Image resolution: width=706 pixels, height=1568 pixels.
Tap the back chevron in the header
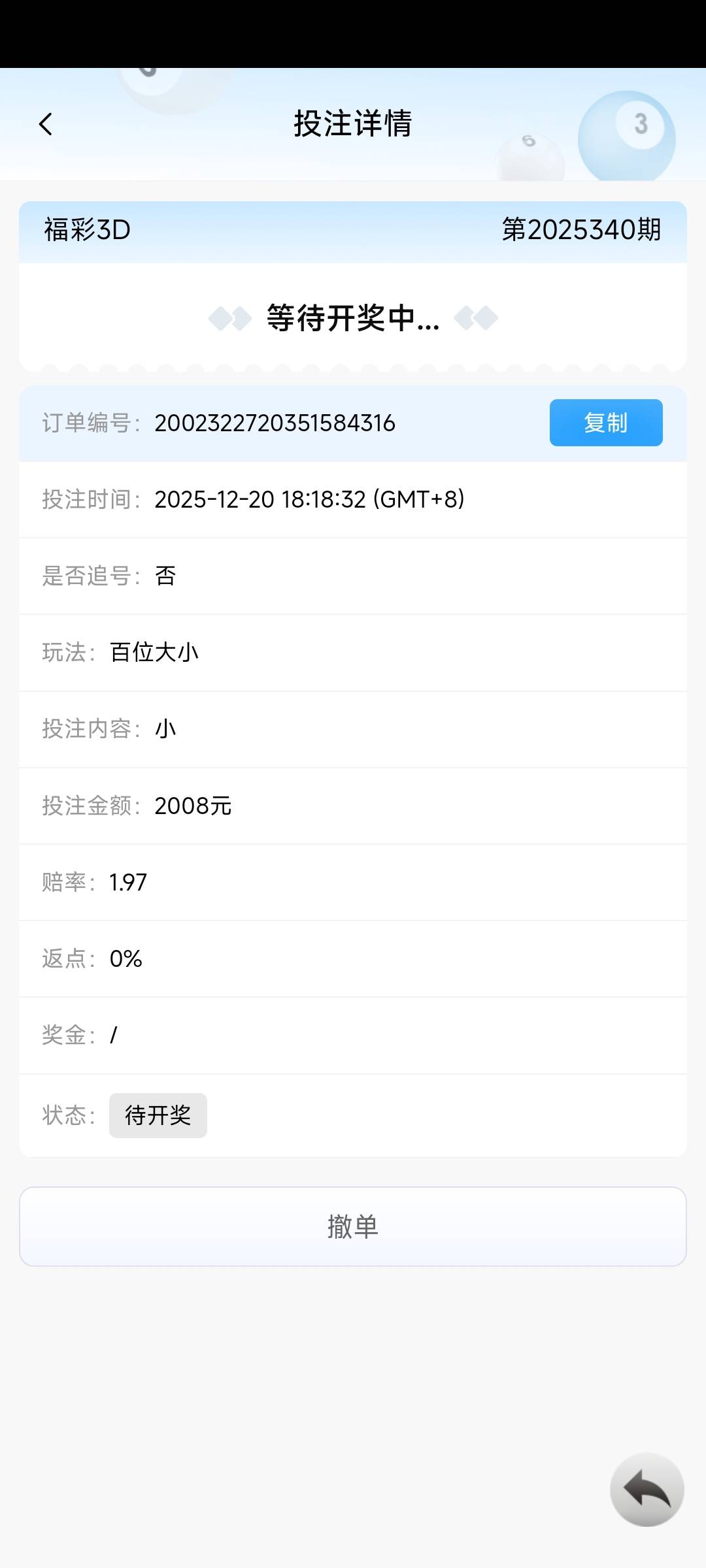pyautogui.click(x=46, y=123)
